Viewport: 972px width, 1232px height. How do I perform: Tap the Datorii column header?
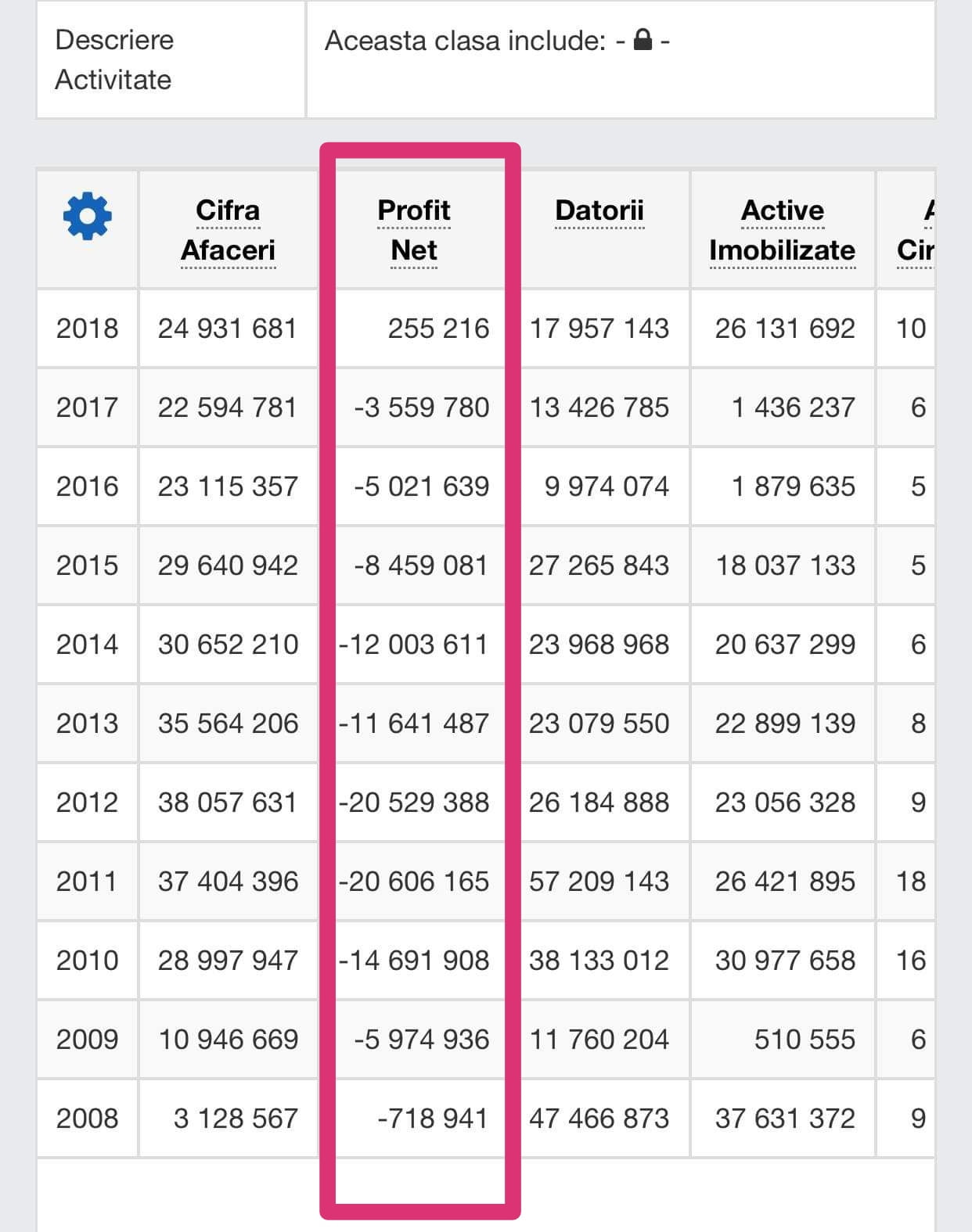599,210
